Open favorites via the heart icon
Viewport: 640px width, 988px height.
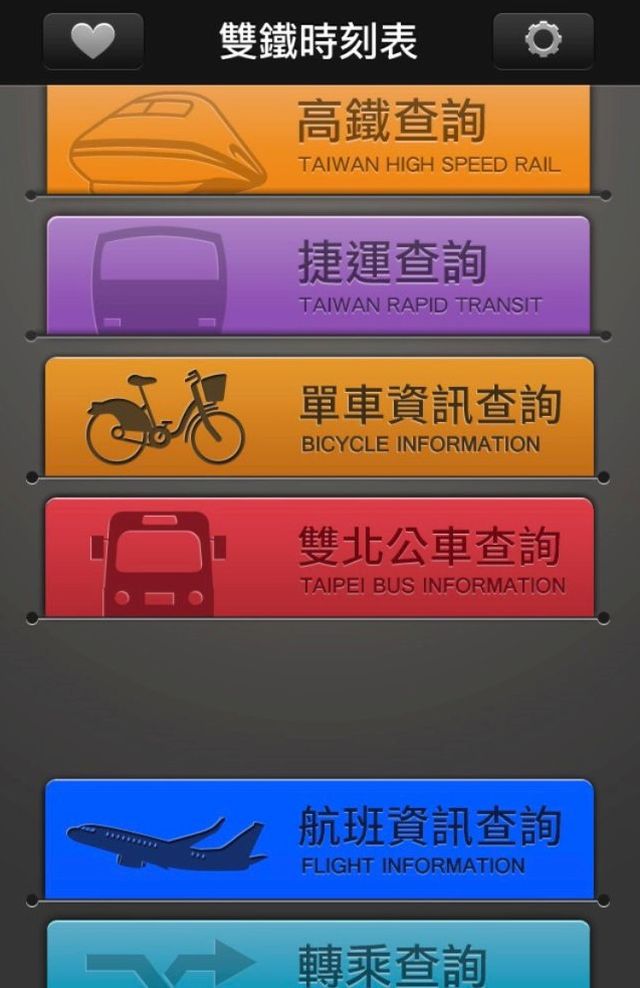tap(93, 40)
